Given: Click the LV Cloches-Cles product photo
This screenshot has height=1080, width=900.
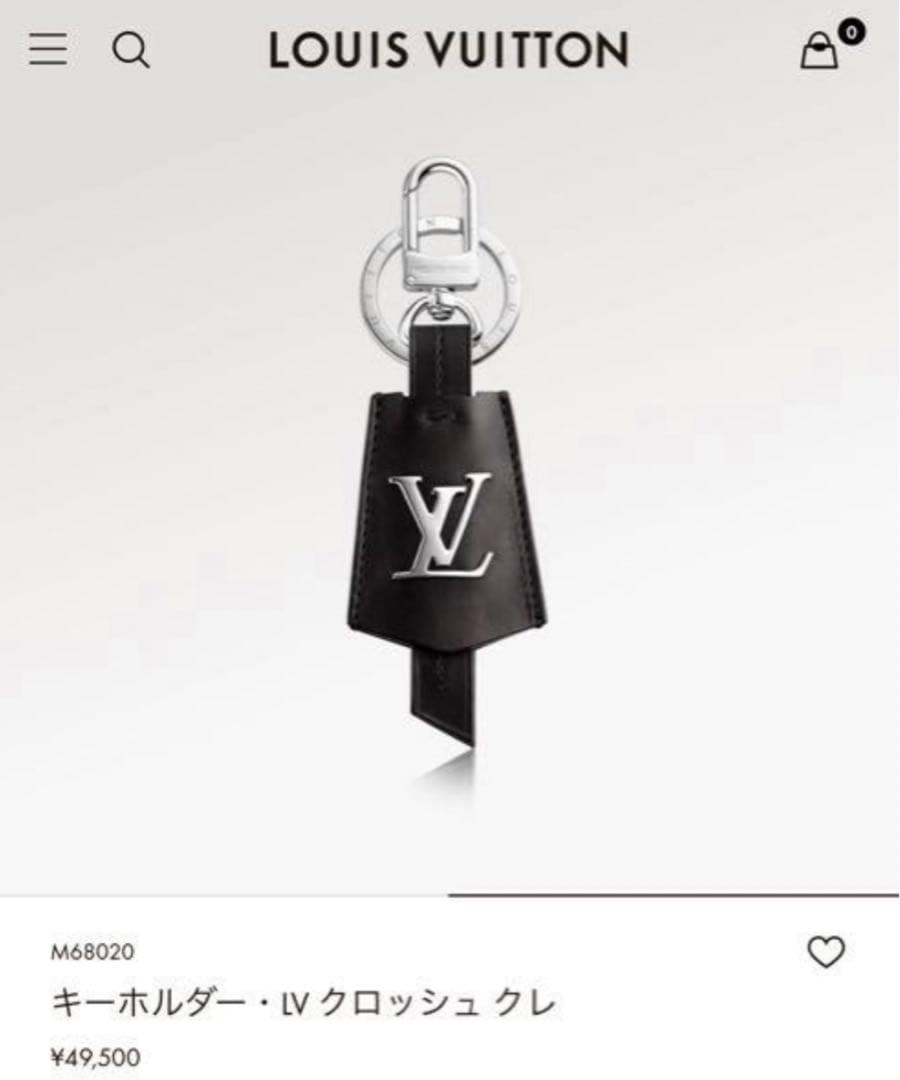Looking at the screenshot, I should (x=449, y=480).
